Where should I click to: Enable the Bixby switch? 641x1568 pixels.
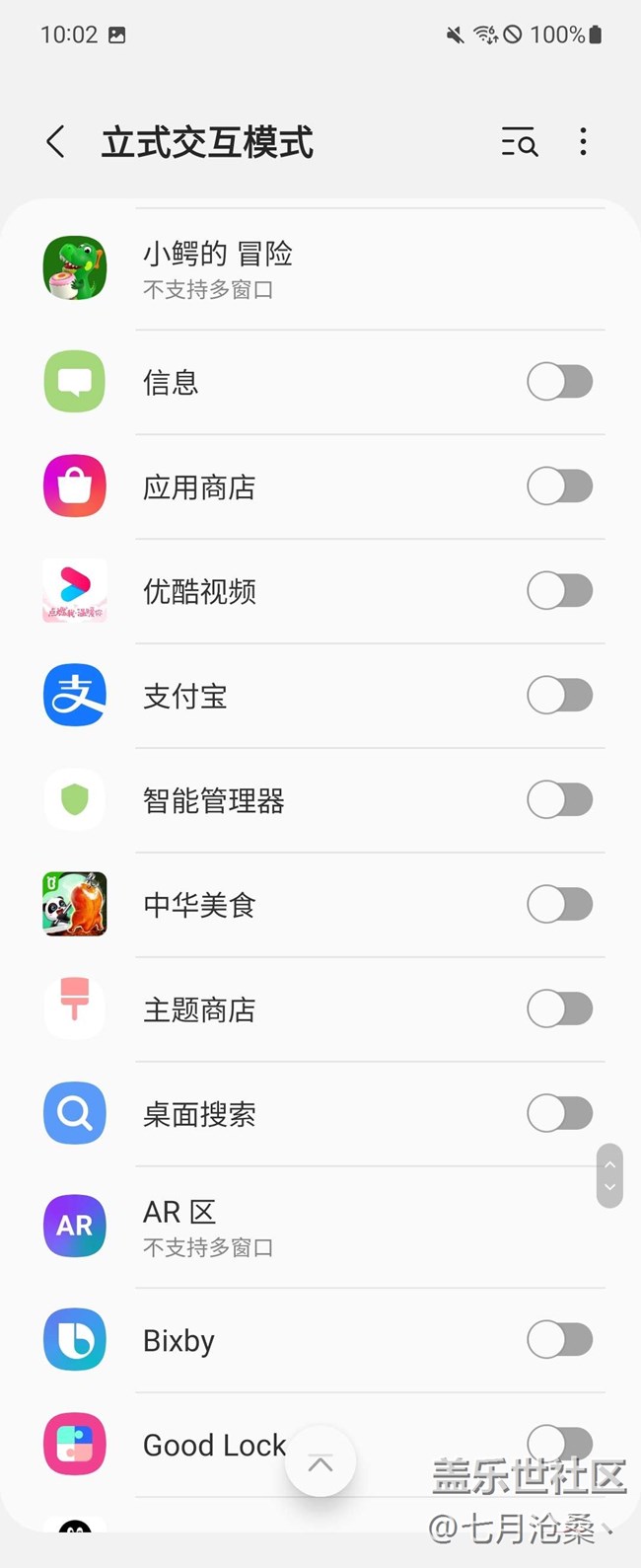[559, 1340]
